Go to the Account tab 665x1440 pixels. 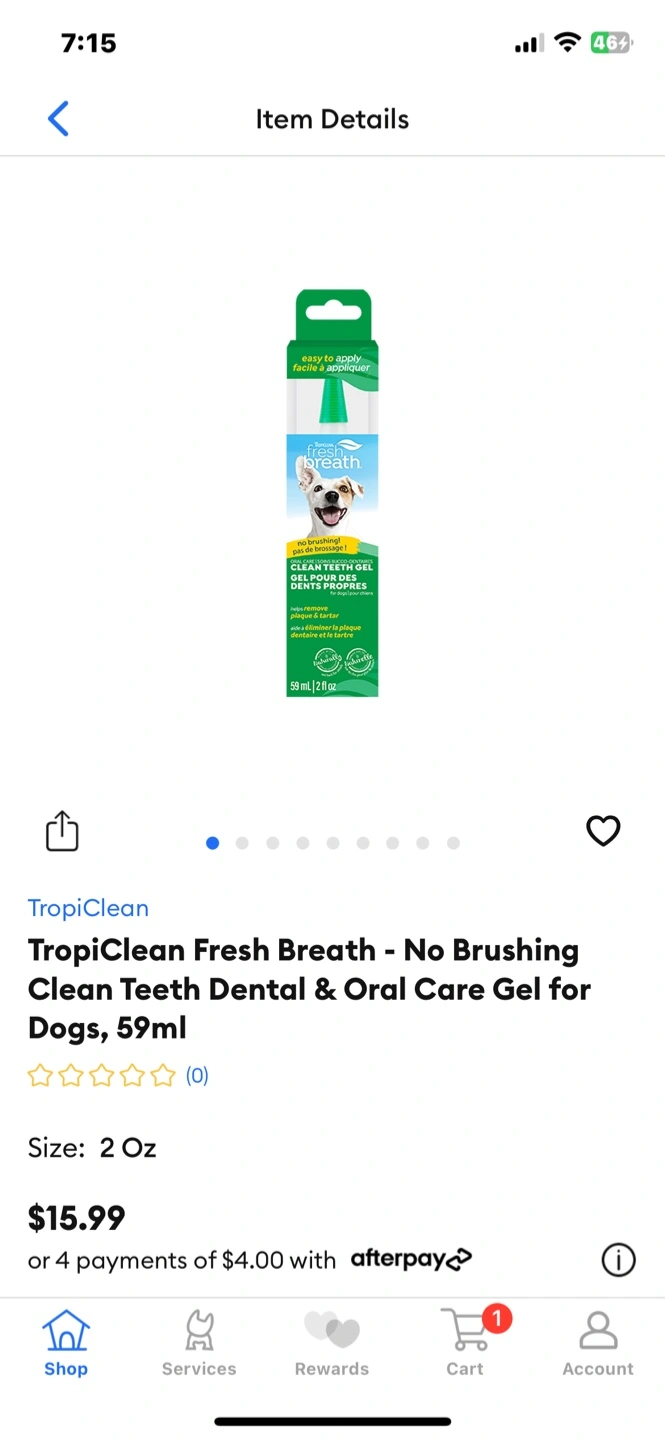598,1344
